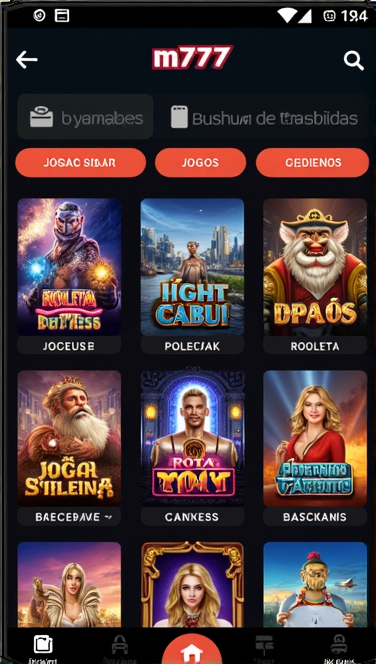Open the first bottom navigation item
376x664 pixels.
coord(43,648)
